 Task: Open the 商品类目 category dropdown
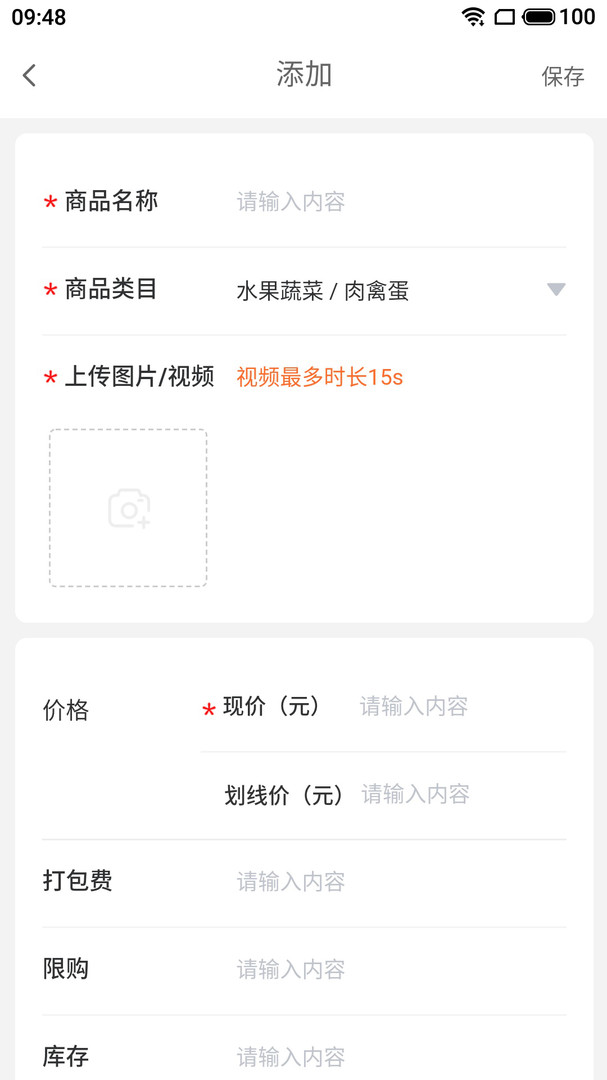(400, 291)
